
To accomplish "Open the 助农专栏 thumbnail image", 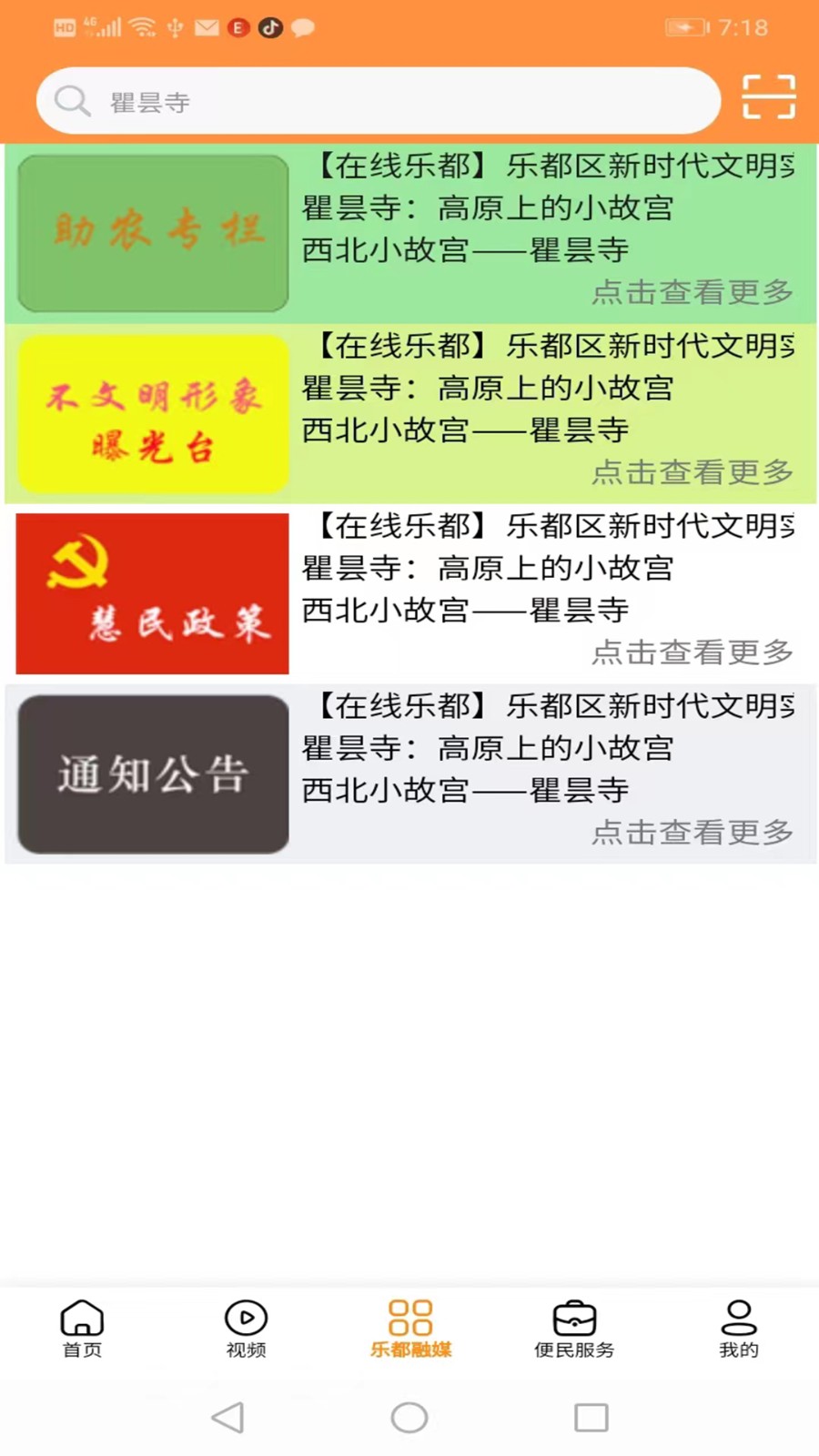I will tap(152, 233).
